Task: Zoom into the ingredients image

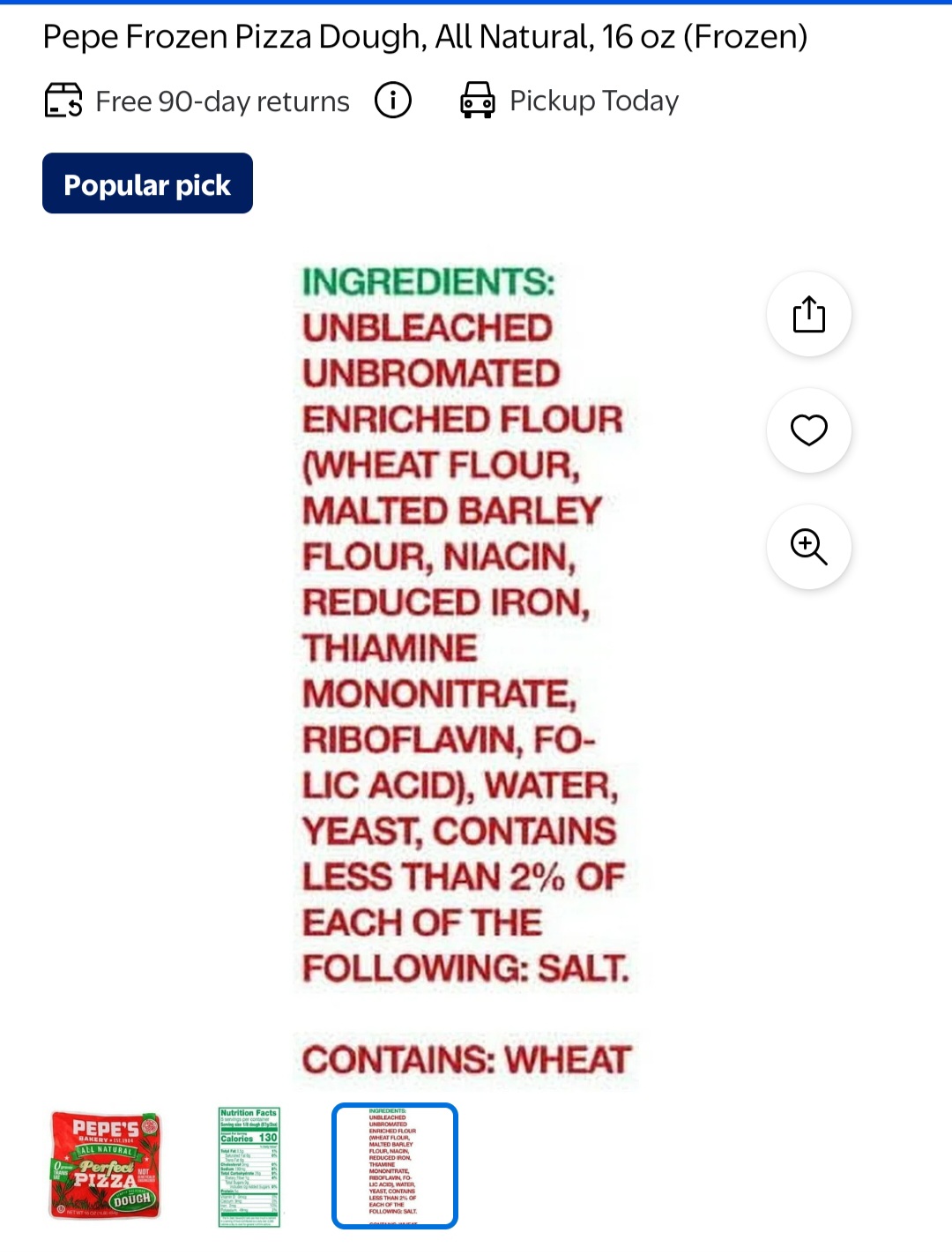Action: (808, 547)
